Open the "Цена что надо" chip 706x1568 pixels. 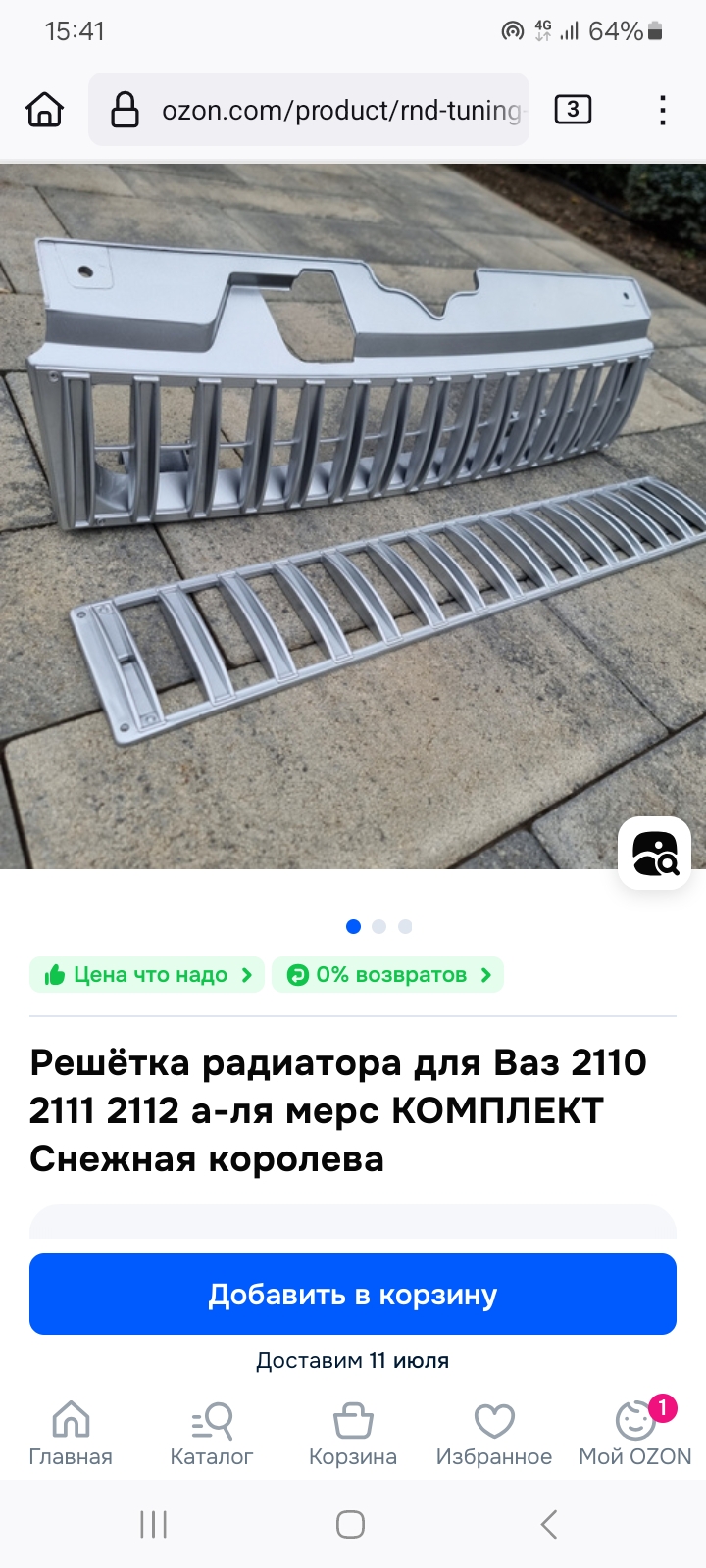147,975
